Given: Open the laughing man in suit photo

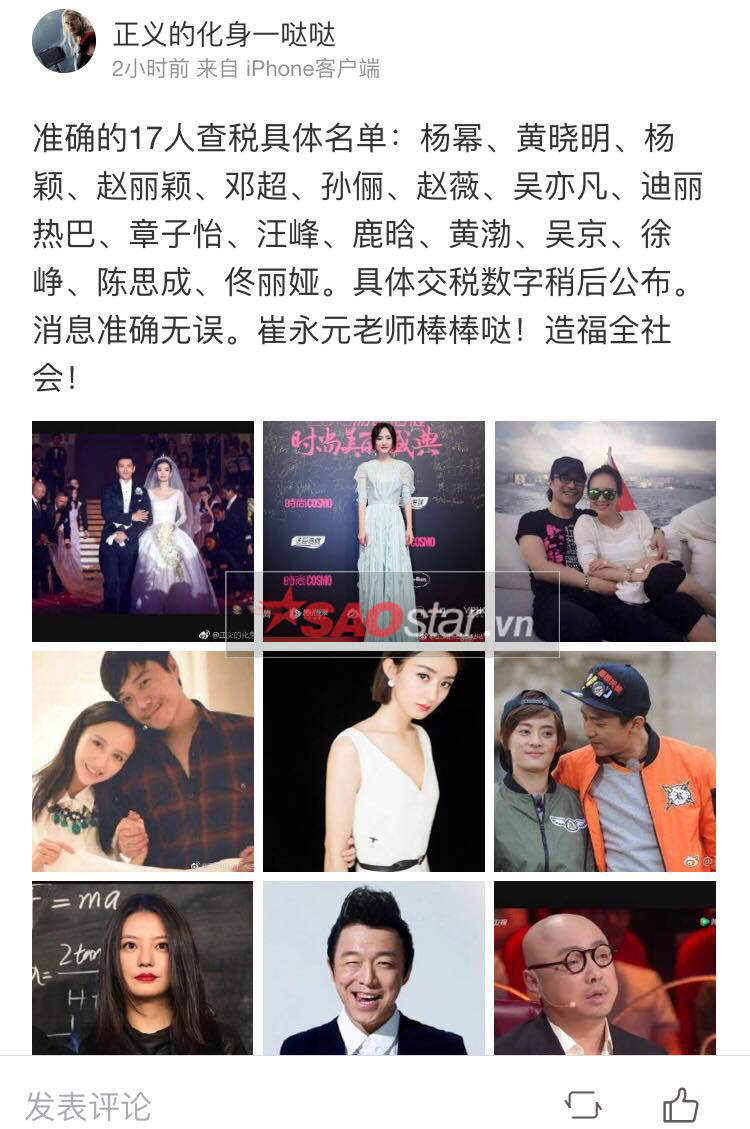Looking at the screenshot, I should click(374, 967).
